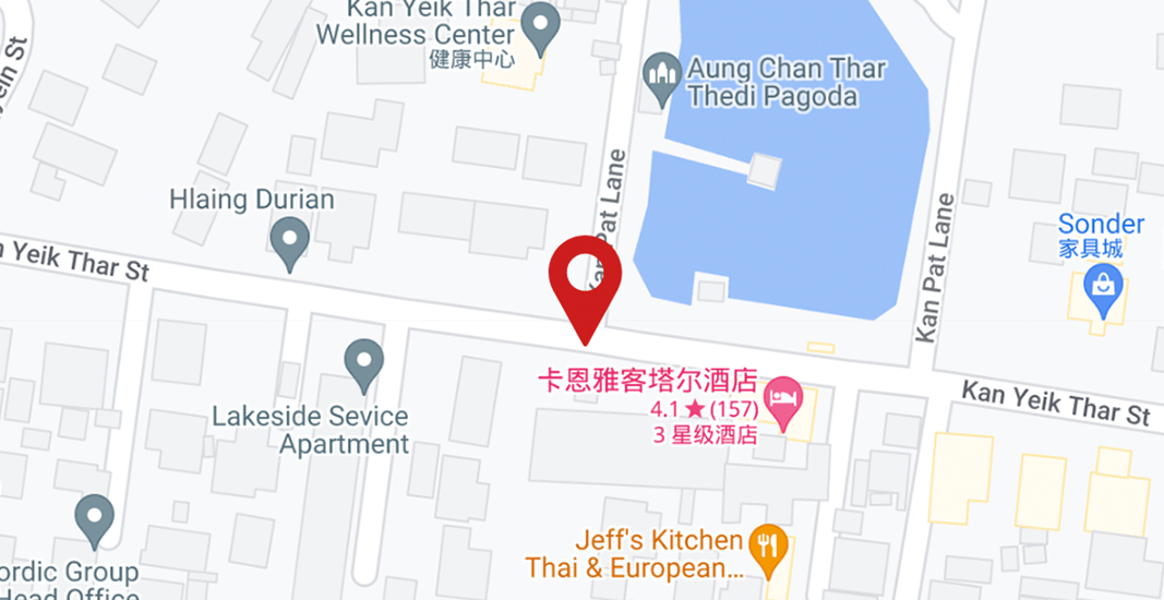Open the Kan Yeik Thar Wellness Center marker
Viewport: 1164px width, 600px height.
pos(541,28)
